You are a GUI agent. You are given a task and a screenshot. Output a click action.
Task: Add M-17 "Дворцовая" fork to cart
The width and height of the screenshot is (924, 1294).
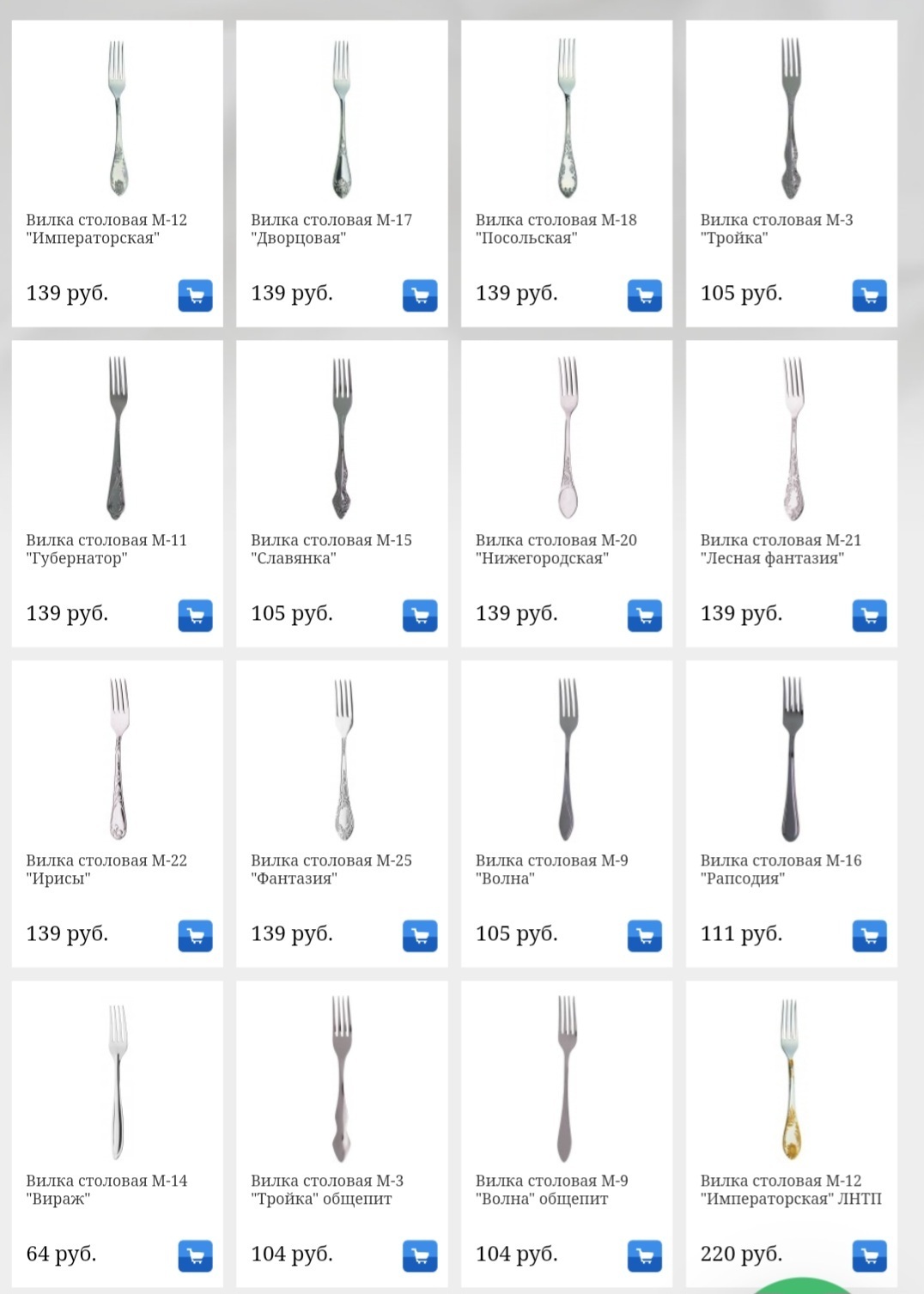pos(420,295)
